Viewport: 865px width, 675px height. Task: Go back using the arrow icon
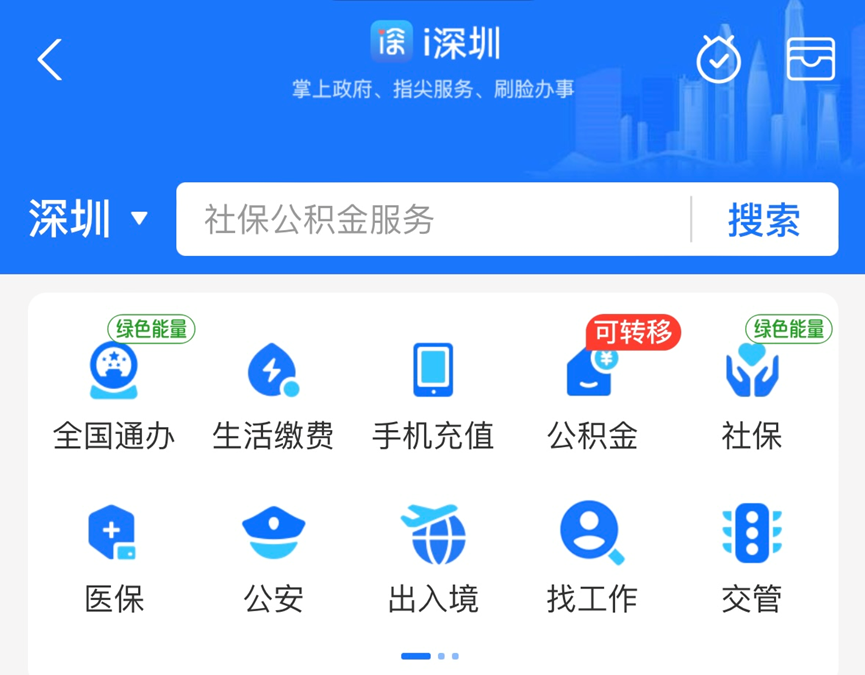pyautogui.click(x=50, y=60)
